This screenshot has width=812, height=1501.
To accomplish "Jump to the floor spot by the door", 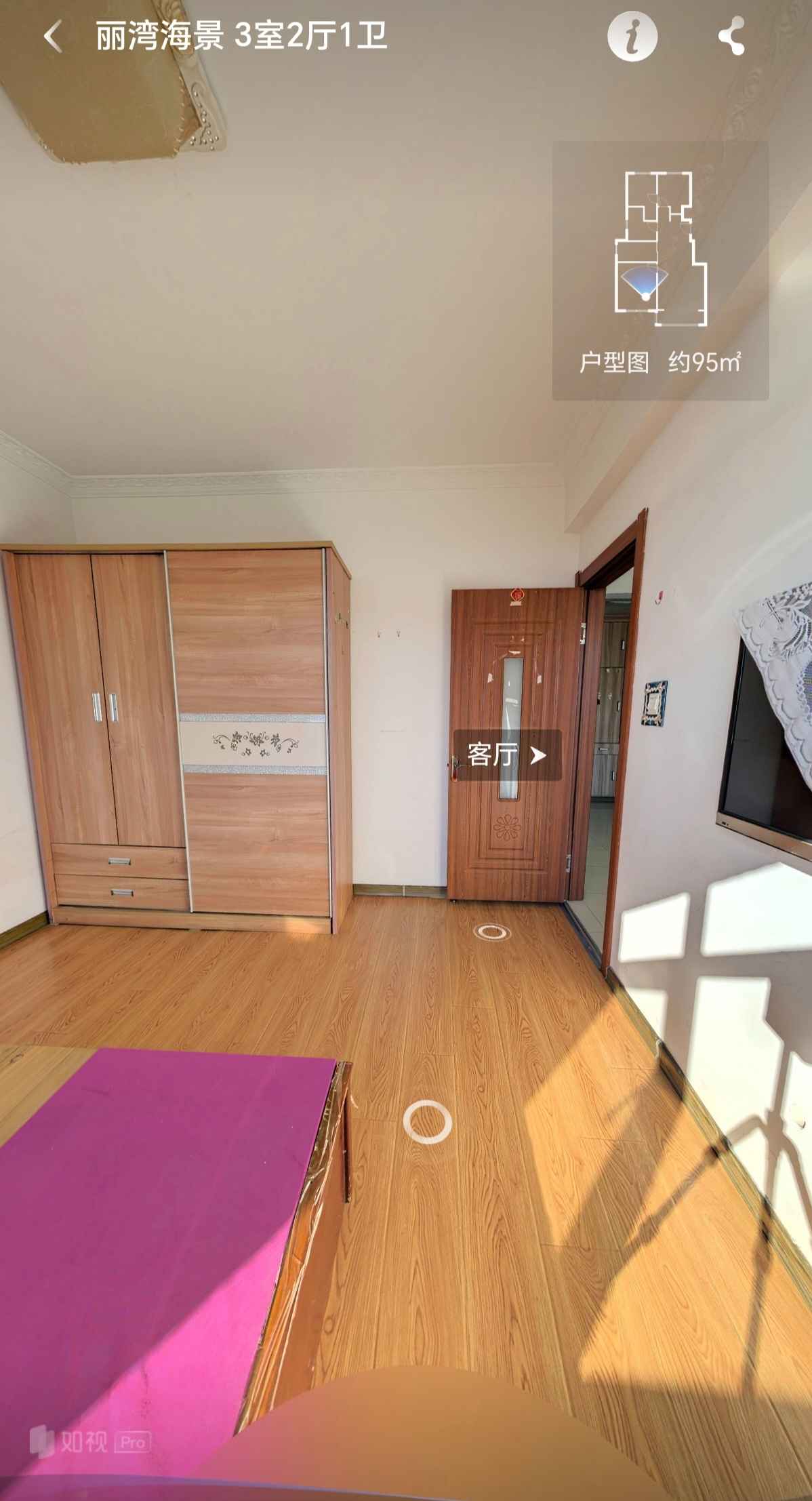I will point(492,932).
